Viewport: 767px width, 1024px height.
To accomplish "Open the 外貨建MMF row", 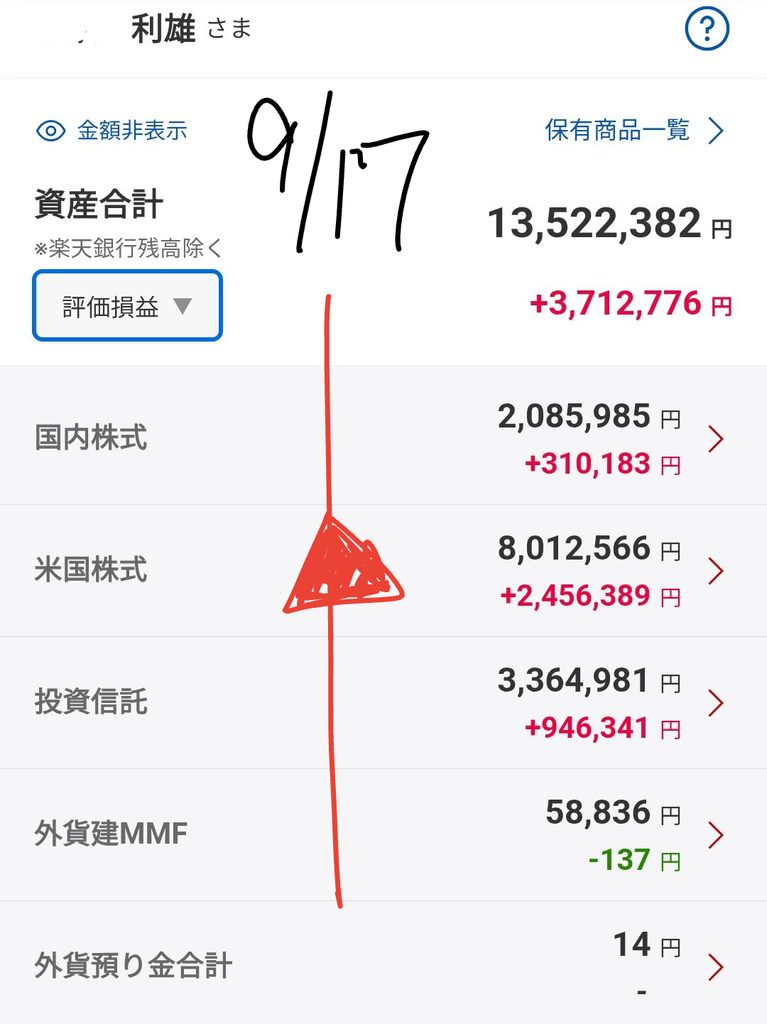I will pos(384,835).
